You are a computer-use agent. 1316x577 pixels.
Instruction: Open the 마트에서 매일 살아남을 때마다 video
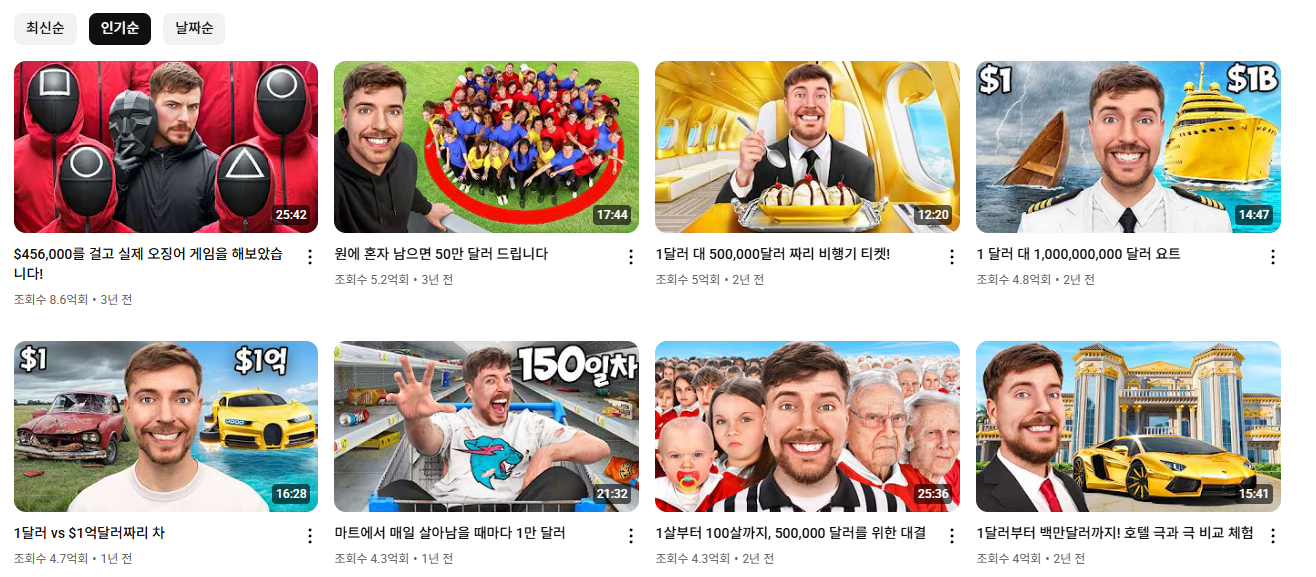(486, 427)
